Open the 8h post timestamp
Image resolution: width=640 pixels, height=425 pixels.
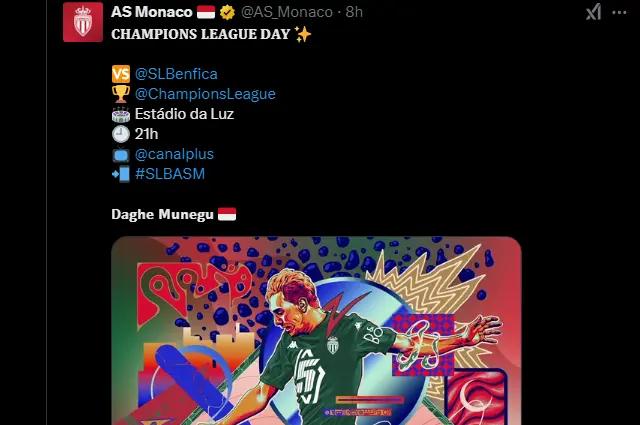pyautogui.click(x=354, y=12)
